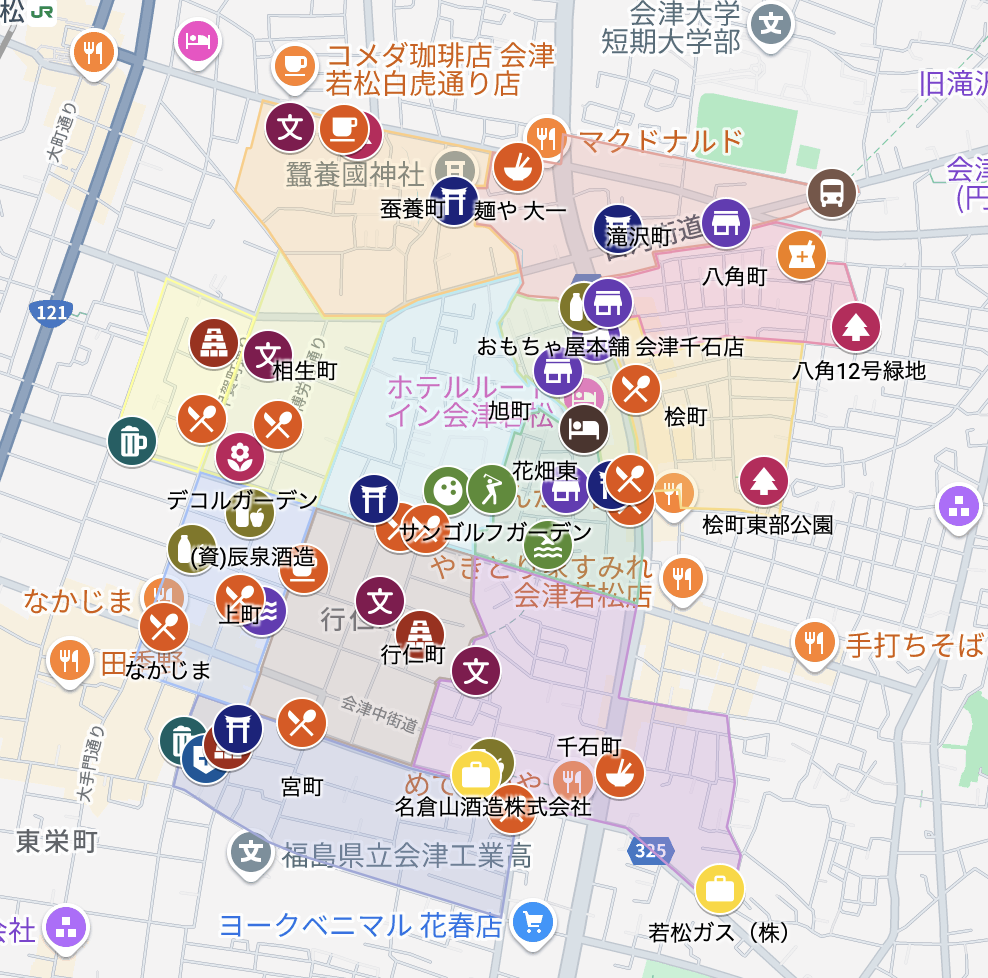Open the 会津大学短期大学部 school marker
The width and height of the screenshot is (988, 978).
click(x=771, y=22)
